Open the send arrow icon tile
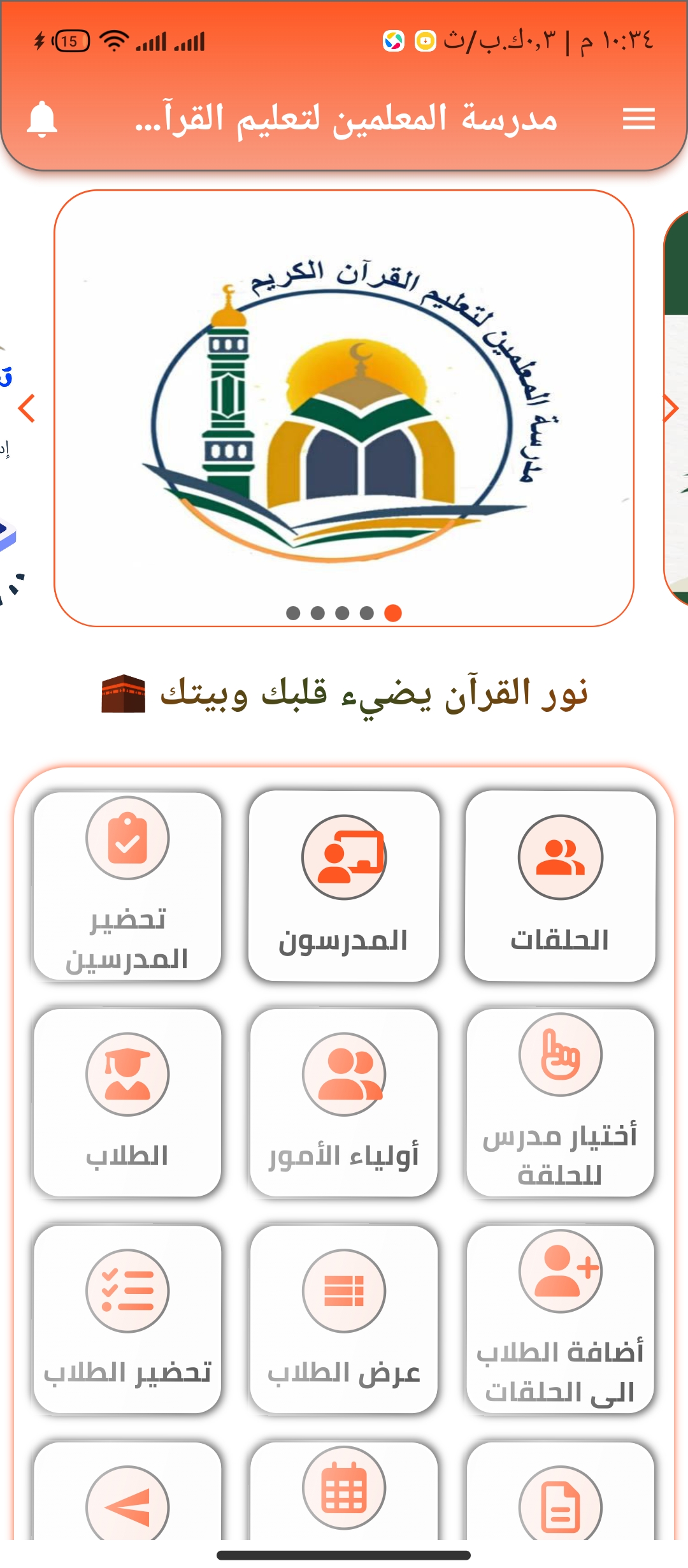 [127, 1506]
